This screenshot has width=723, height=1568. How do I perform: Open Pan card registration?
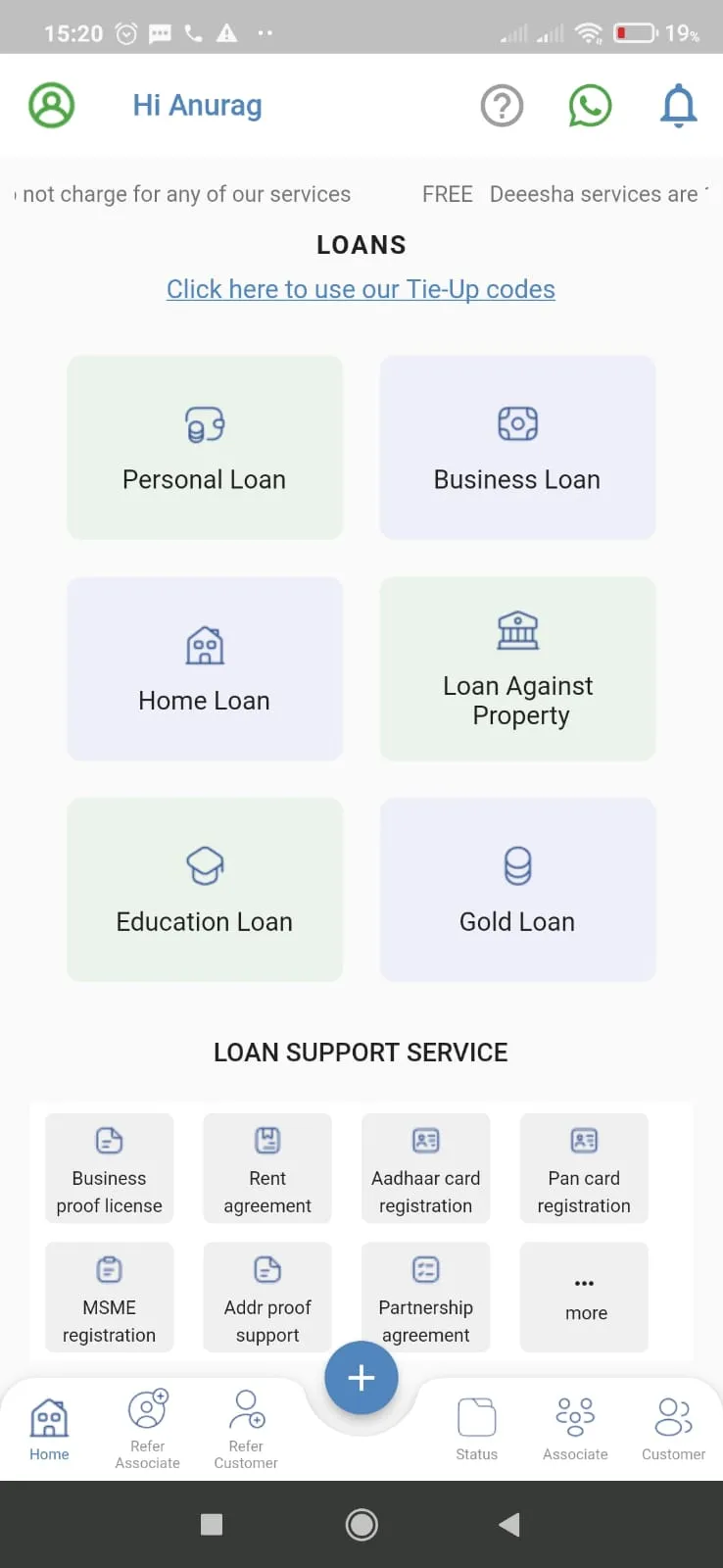[x=584, y=1168]
